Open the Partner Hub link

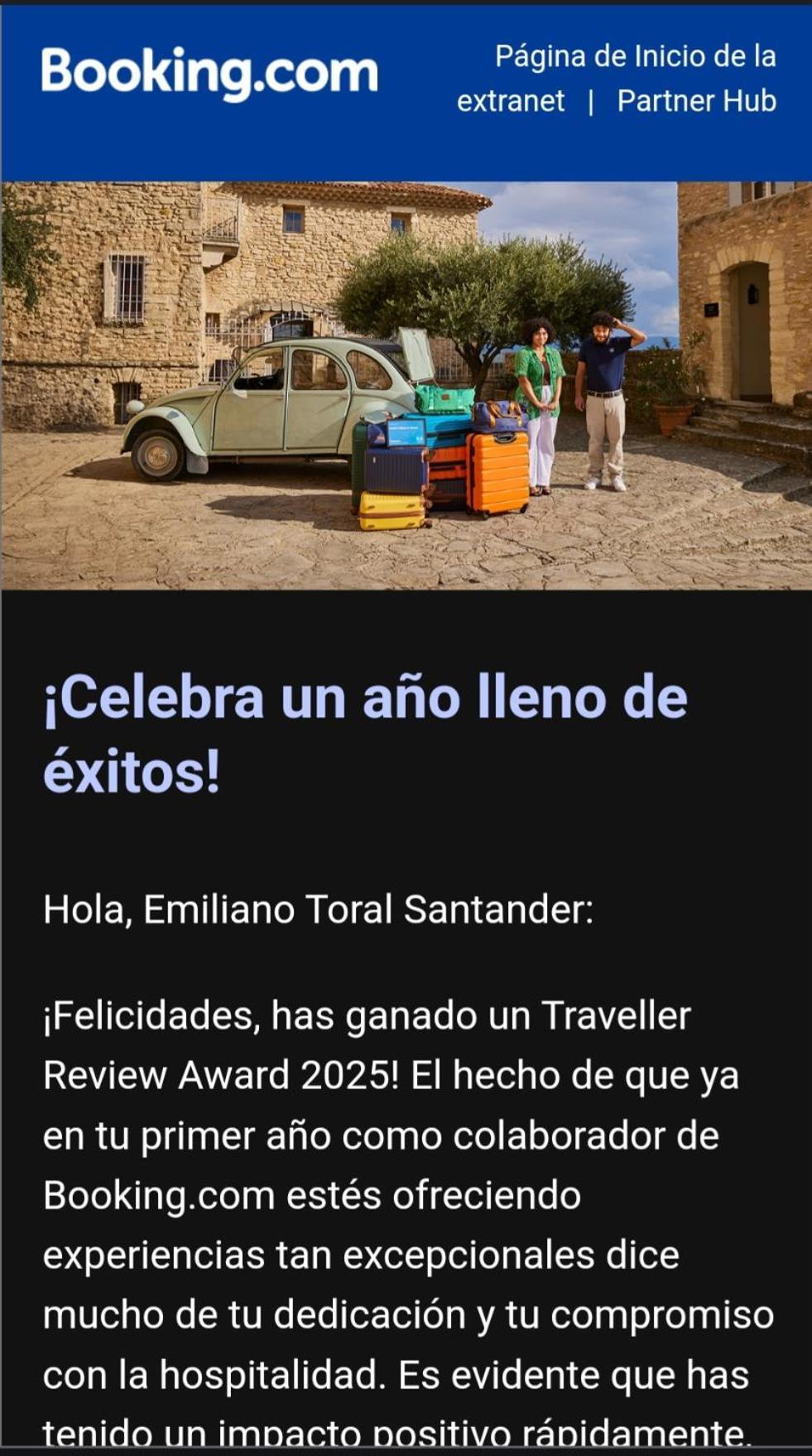pos(696,101)
